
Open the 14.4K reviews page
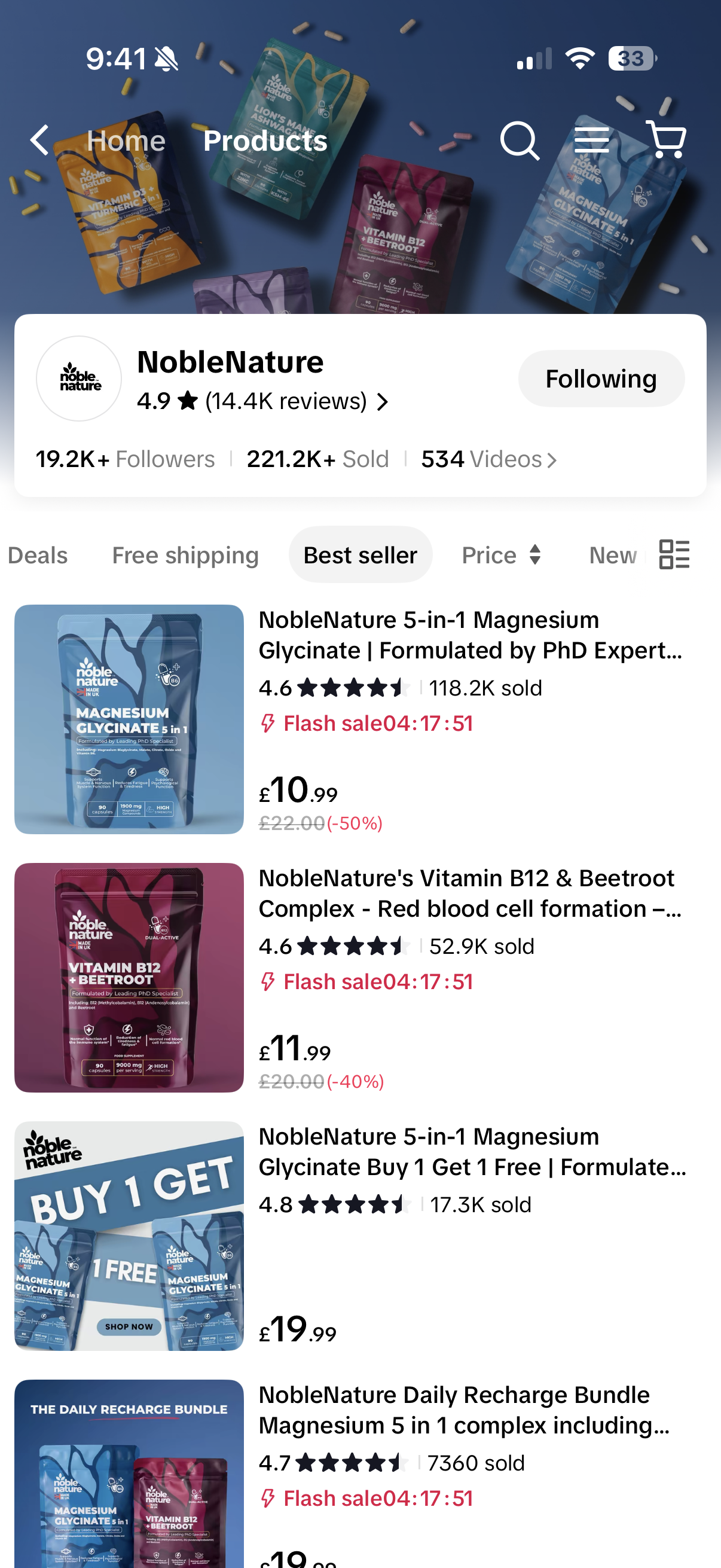[x=286, y=401]
